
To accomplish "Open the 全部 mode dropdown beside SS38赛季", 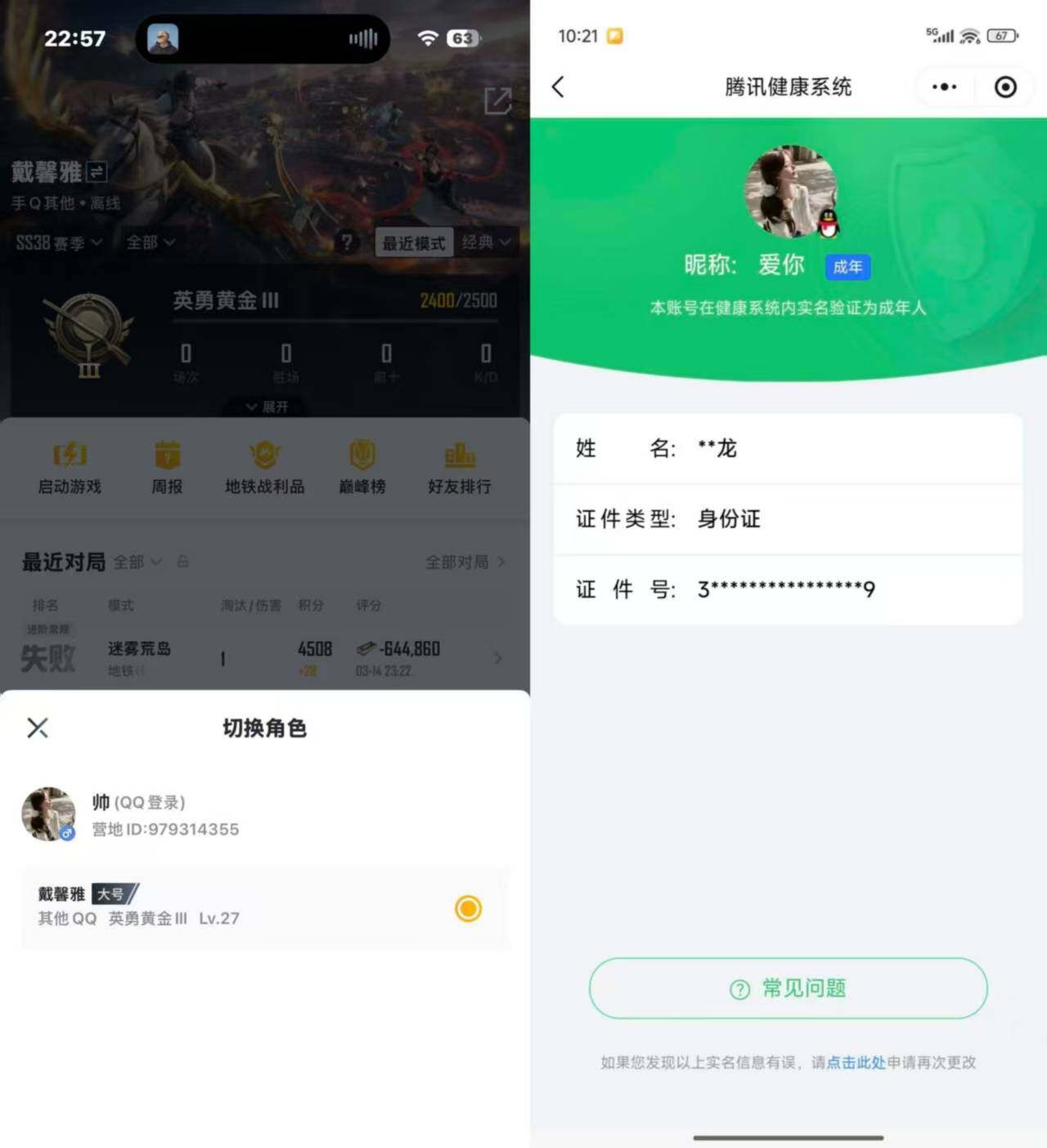I will (149, 242).
